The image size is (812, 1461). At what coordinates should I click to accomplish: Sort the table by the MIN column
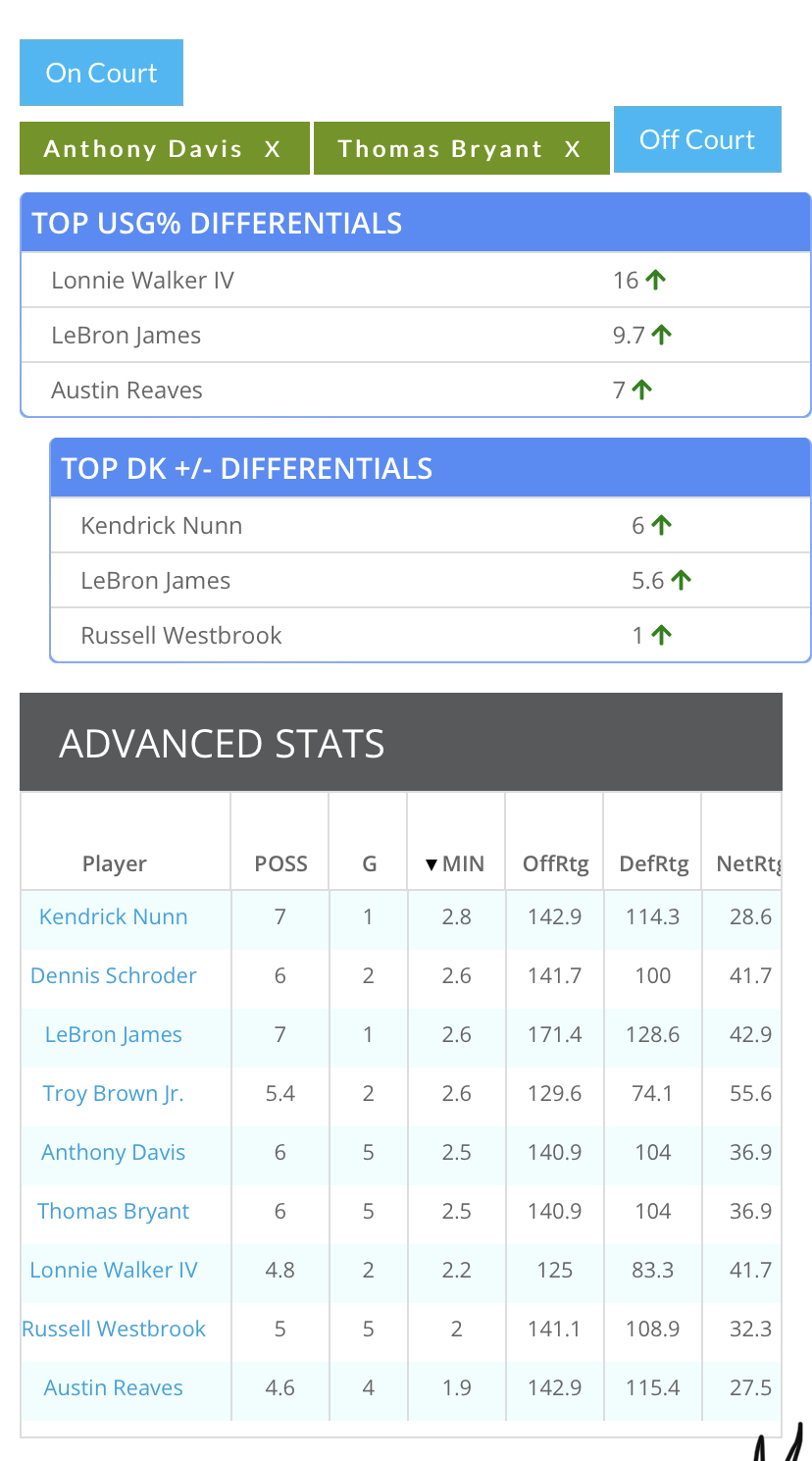point(456,863)
